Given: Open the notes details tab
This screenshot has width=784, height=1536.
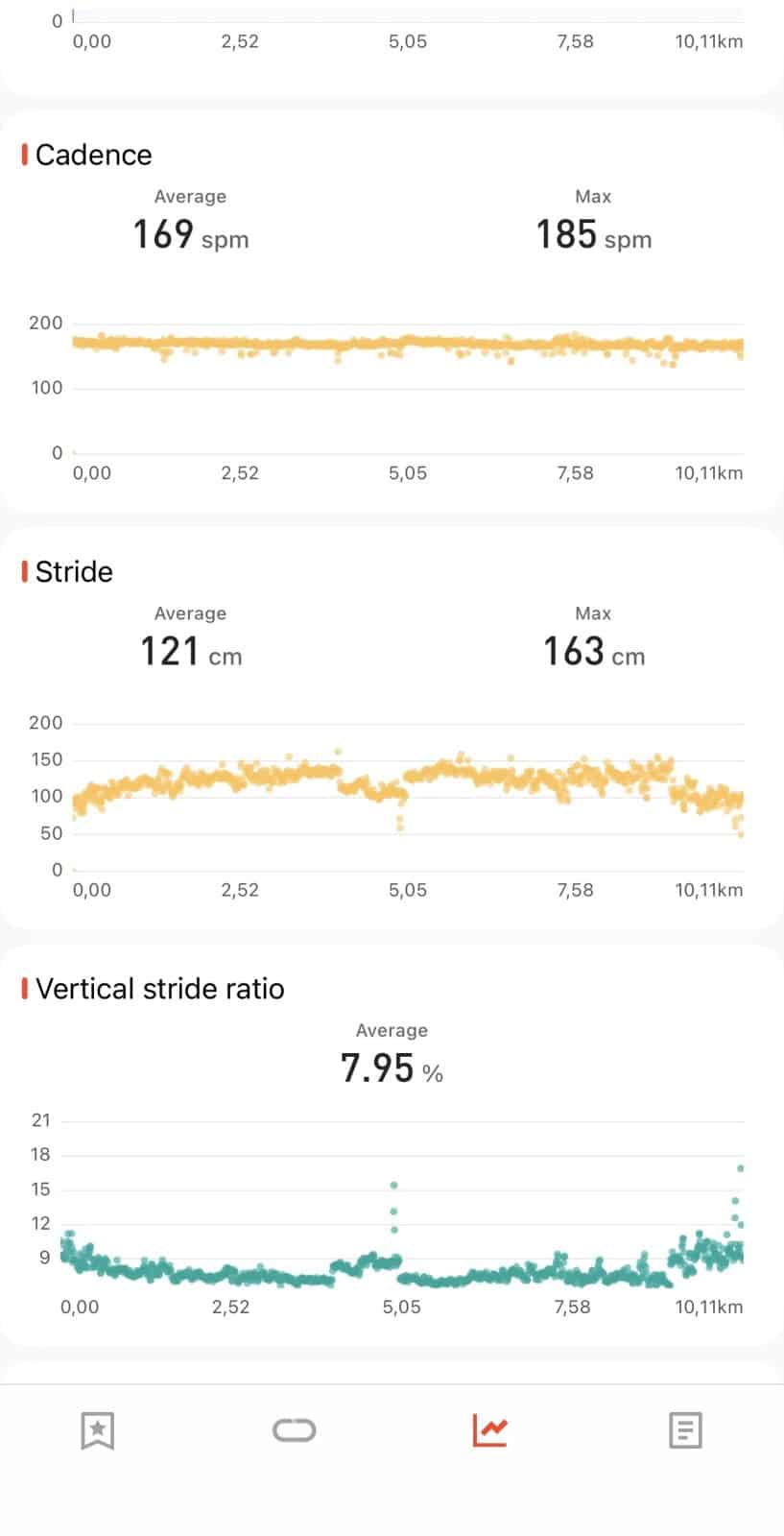Looking at the screenshot, I should point(685,1430).
